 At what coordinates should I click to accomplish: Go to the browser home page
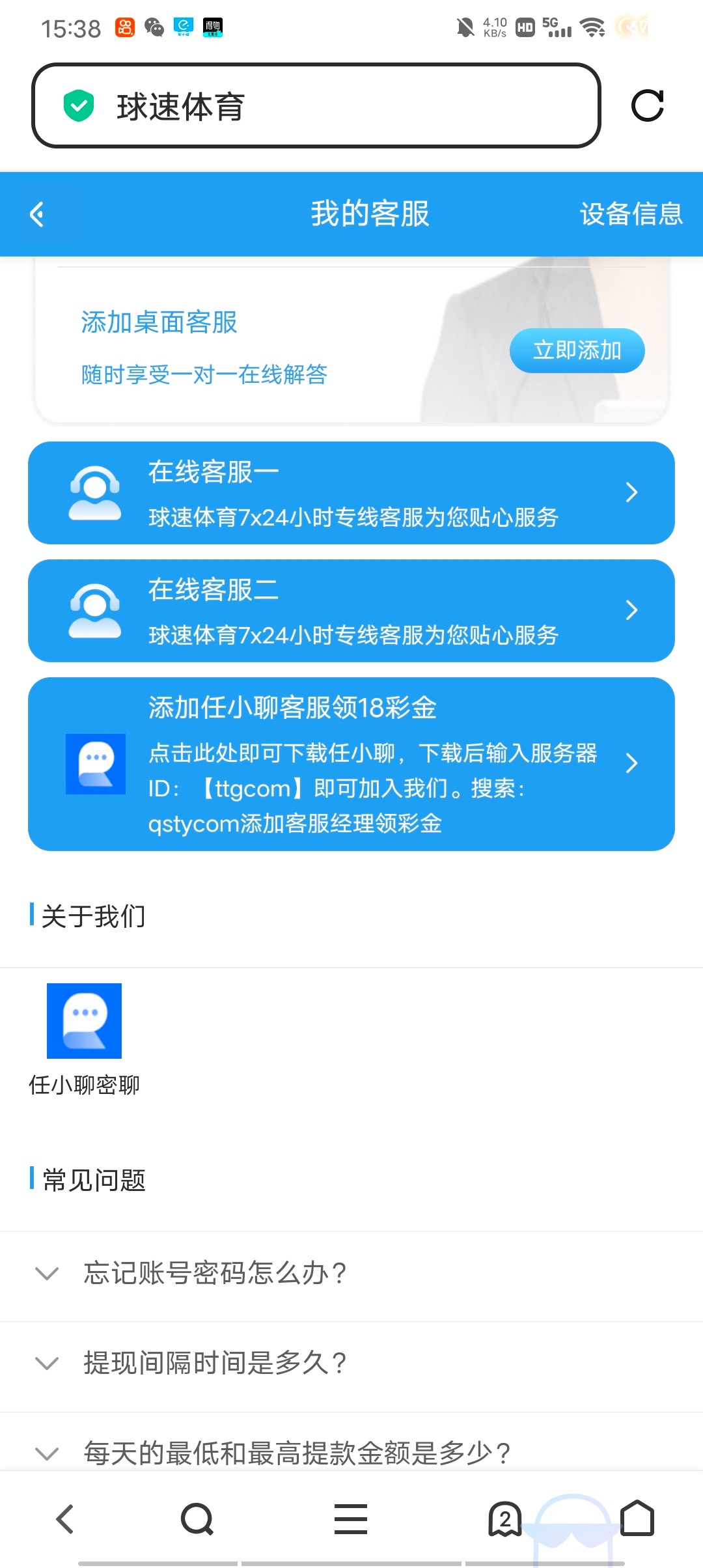point(637,1520)
